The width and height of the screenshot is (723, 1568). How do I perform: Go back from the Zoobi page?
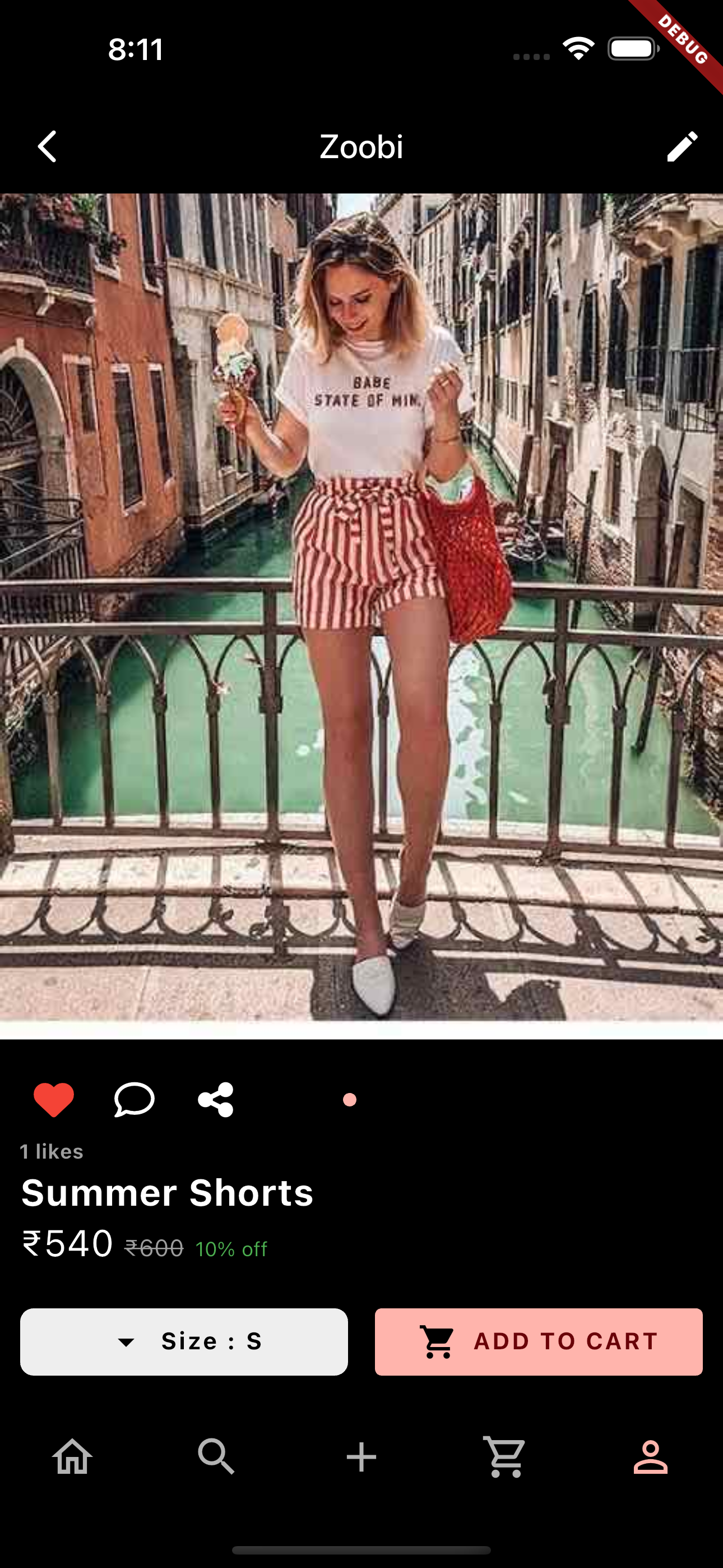(48, 147)
